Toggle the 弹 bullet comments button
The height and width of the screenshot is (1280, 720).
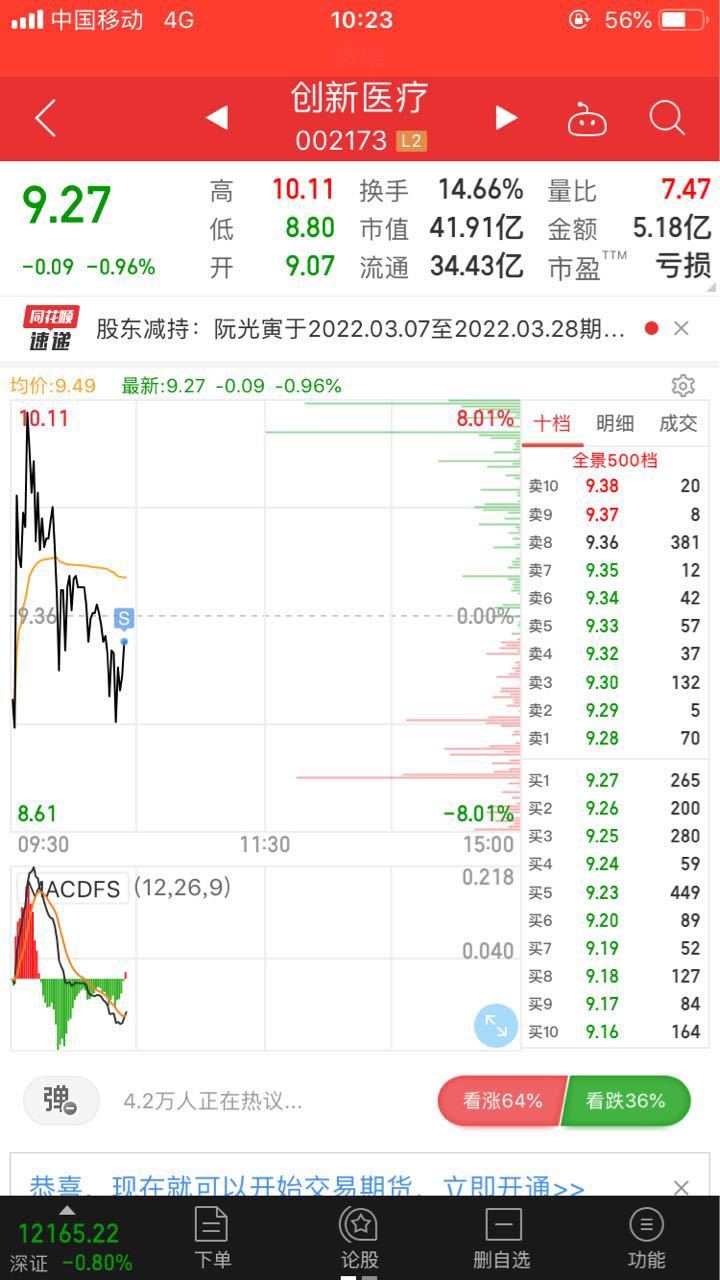pos(61,1101)
